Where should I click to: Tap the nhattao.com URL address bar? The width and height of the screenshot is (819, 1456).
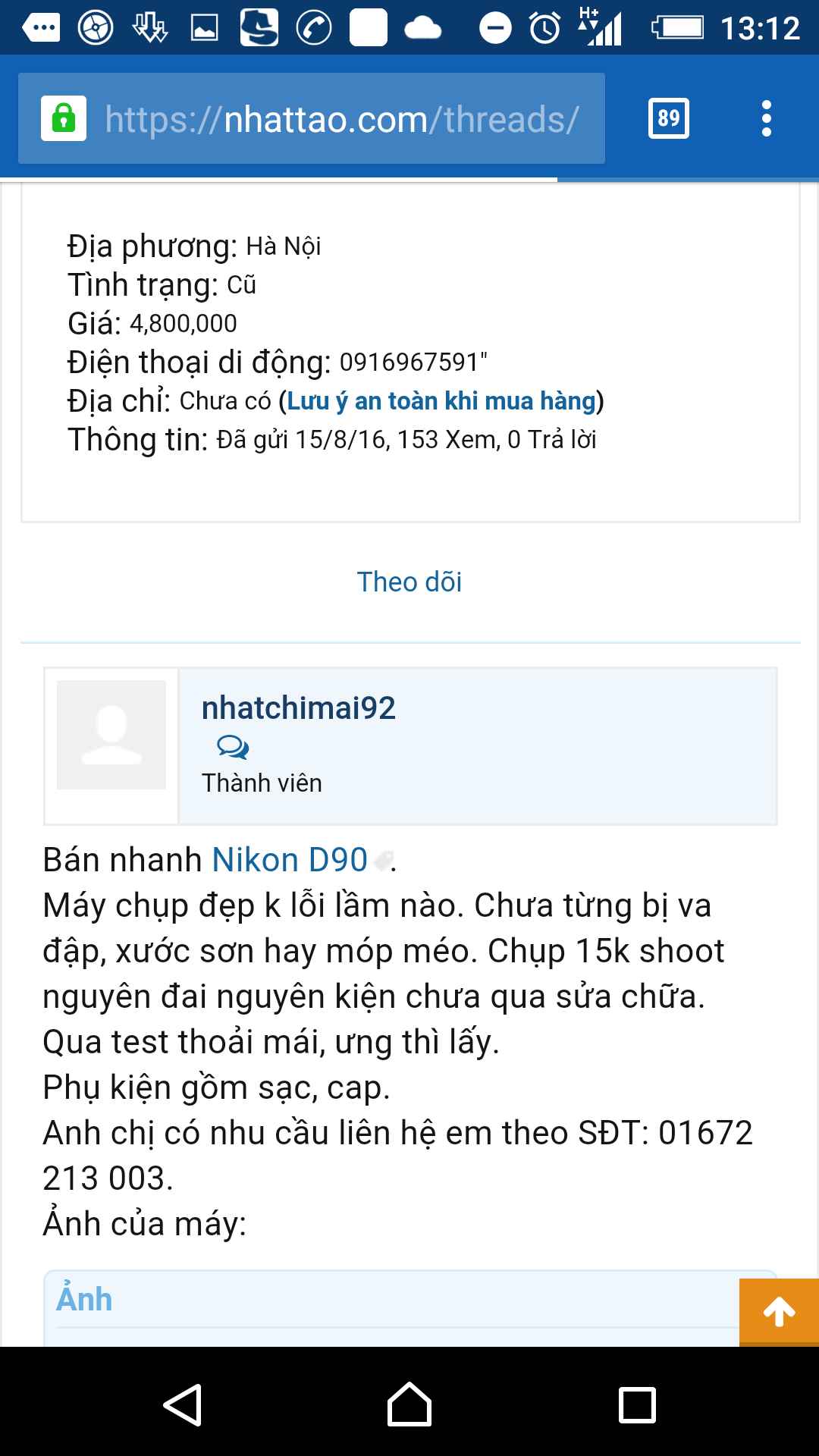341,119
